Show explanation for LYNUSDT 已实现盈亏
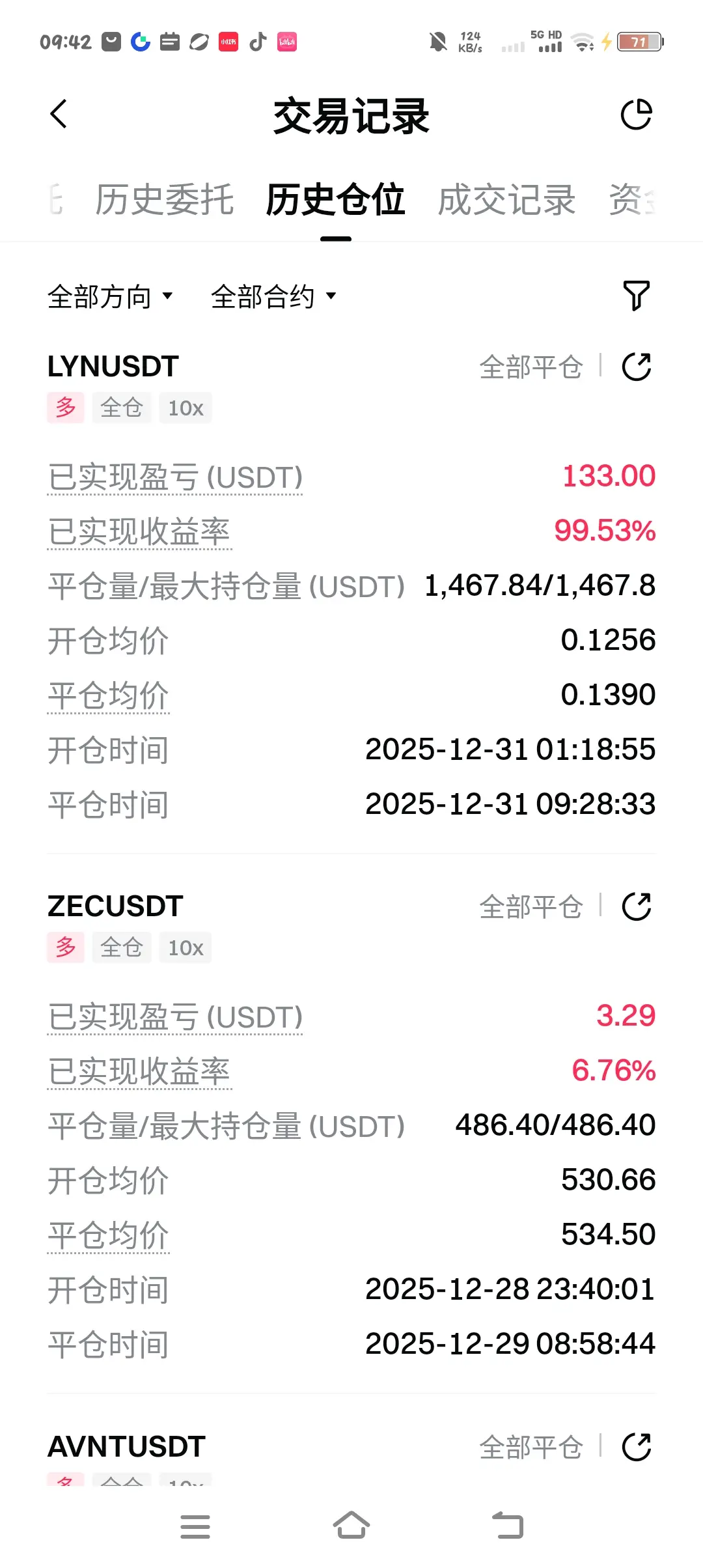The height and width of the screenshot is (1568, 703). (x=175, y=477)
